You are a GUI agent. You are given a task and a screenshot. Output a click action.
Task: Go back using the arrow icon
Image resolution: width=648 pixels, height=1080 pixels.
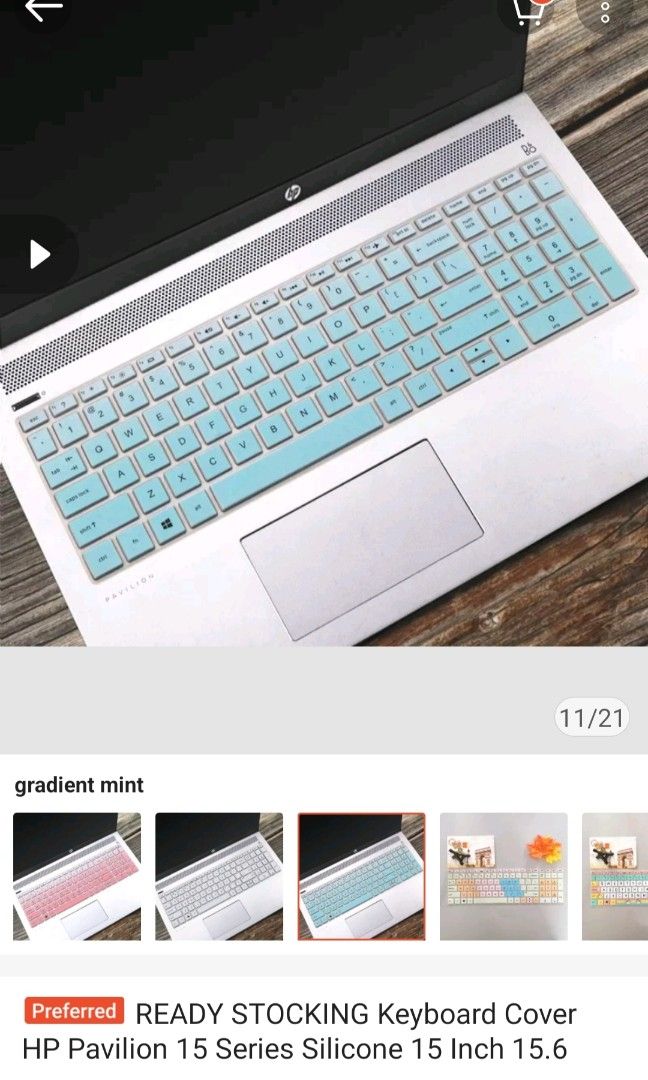(43, 9)
